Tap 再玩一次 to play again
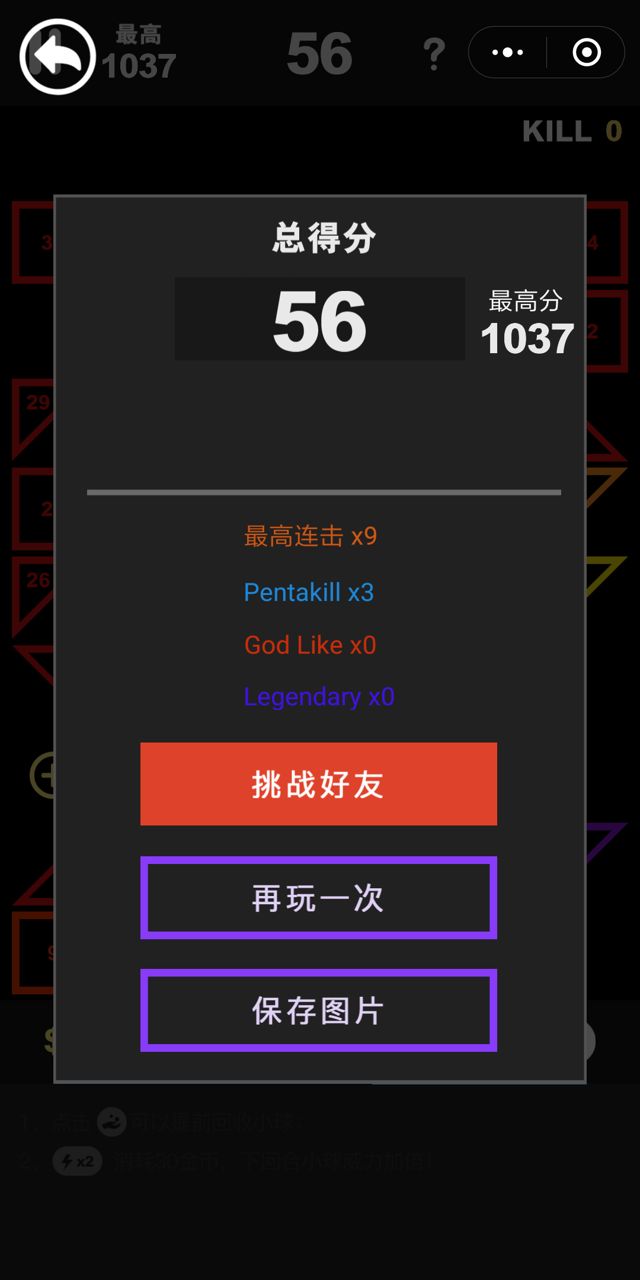This screenshot has height=1280, width=640. point(318,898)
